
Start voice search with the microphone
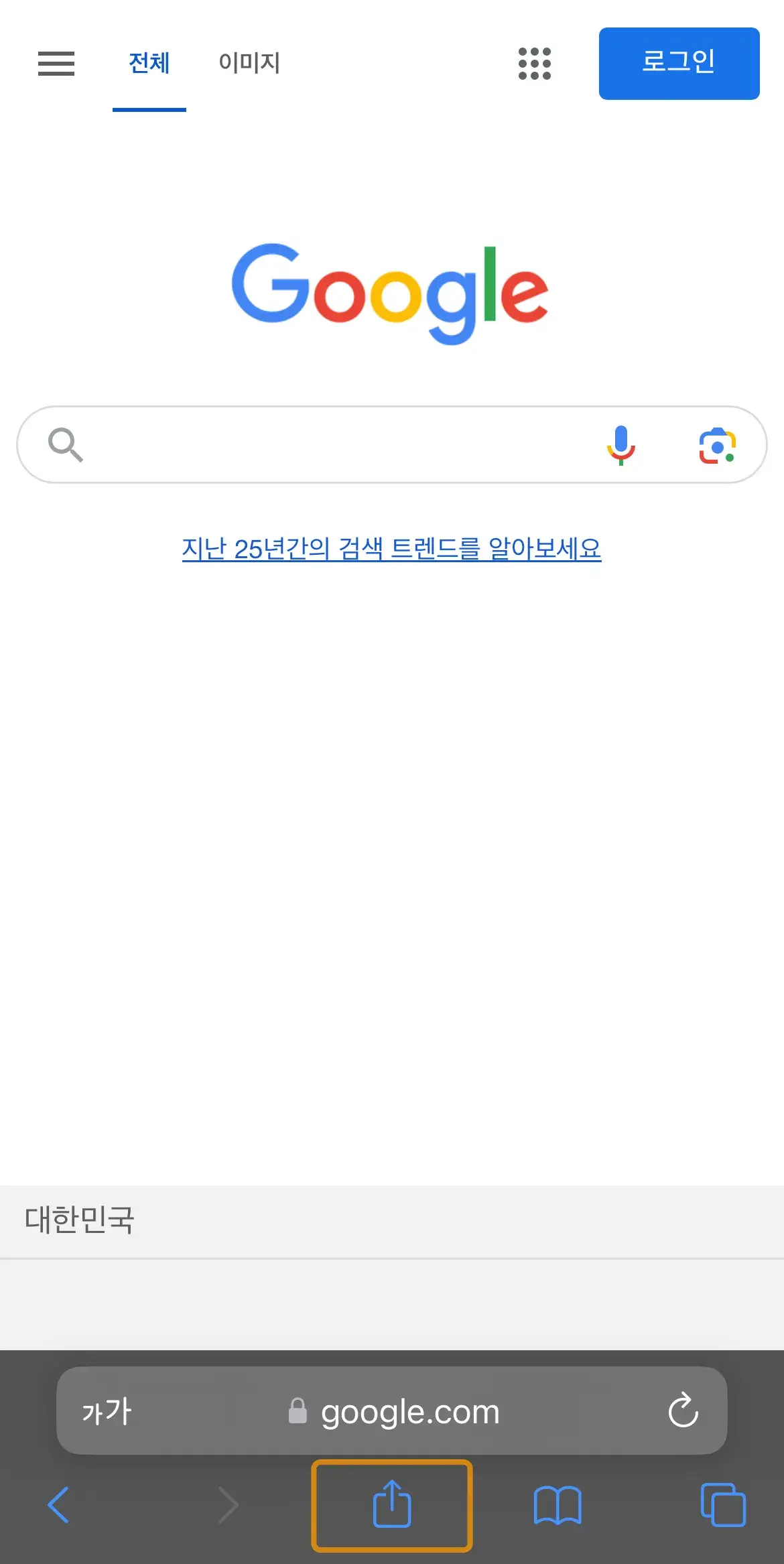(621, 445)
